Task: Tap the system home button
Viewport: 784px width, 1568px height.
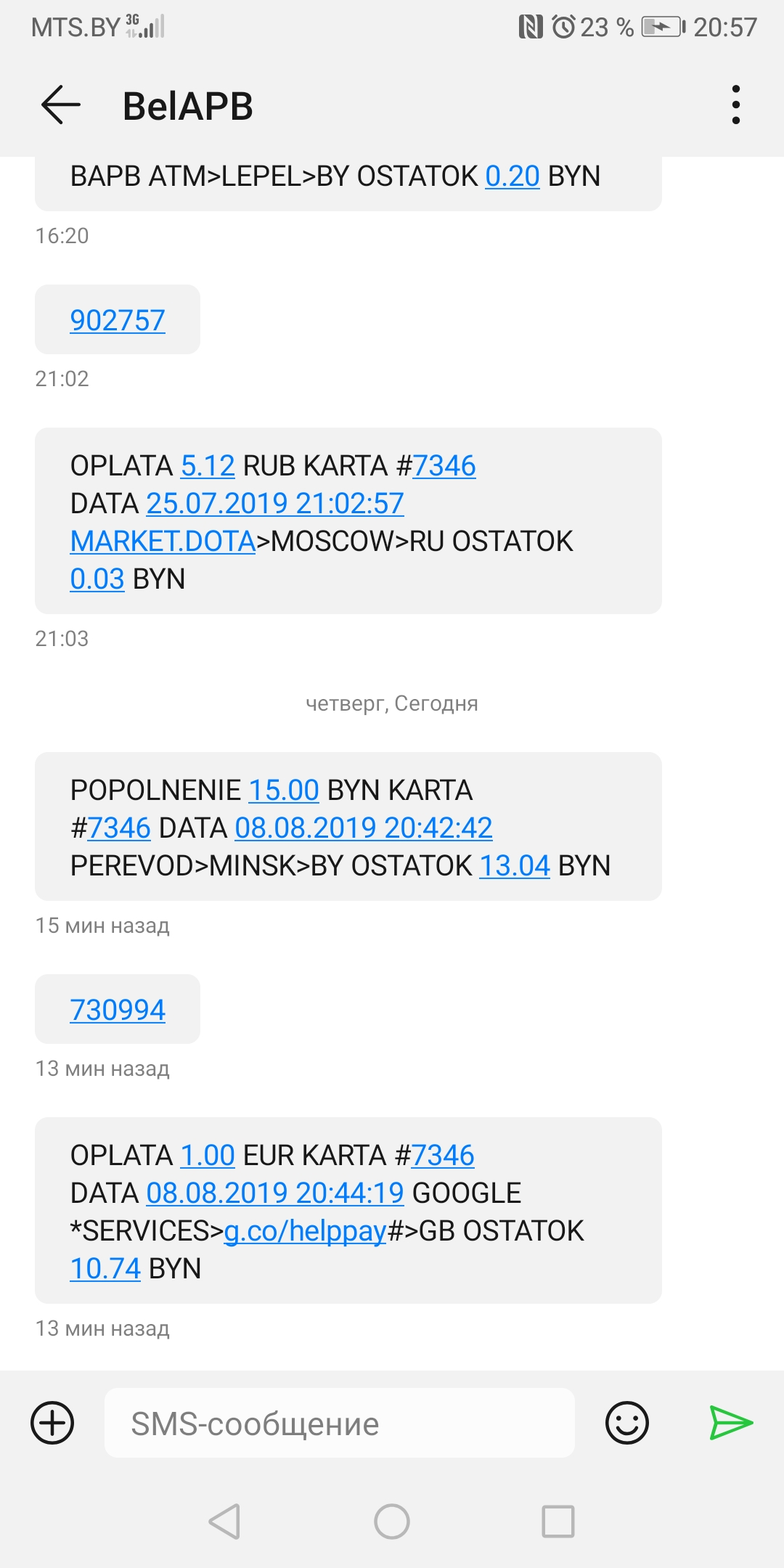Action: (x=392, y=1521)
